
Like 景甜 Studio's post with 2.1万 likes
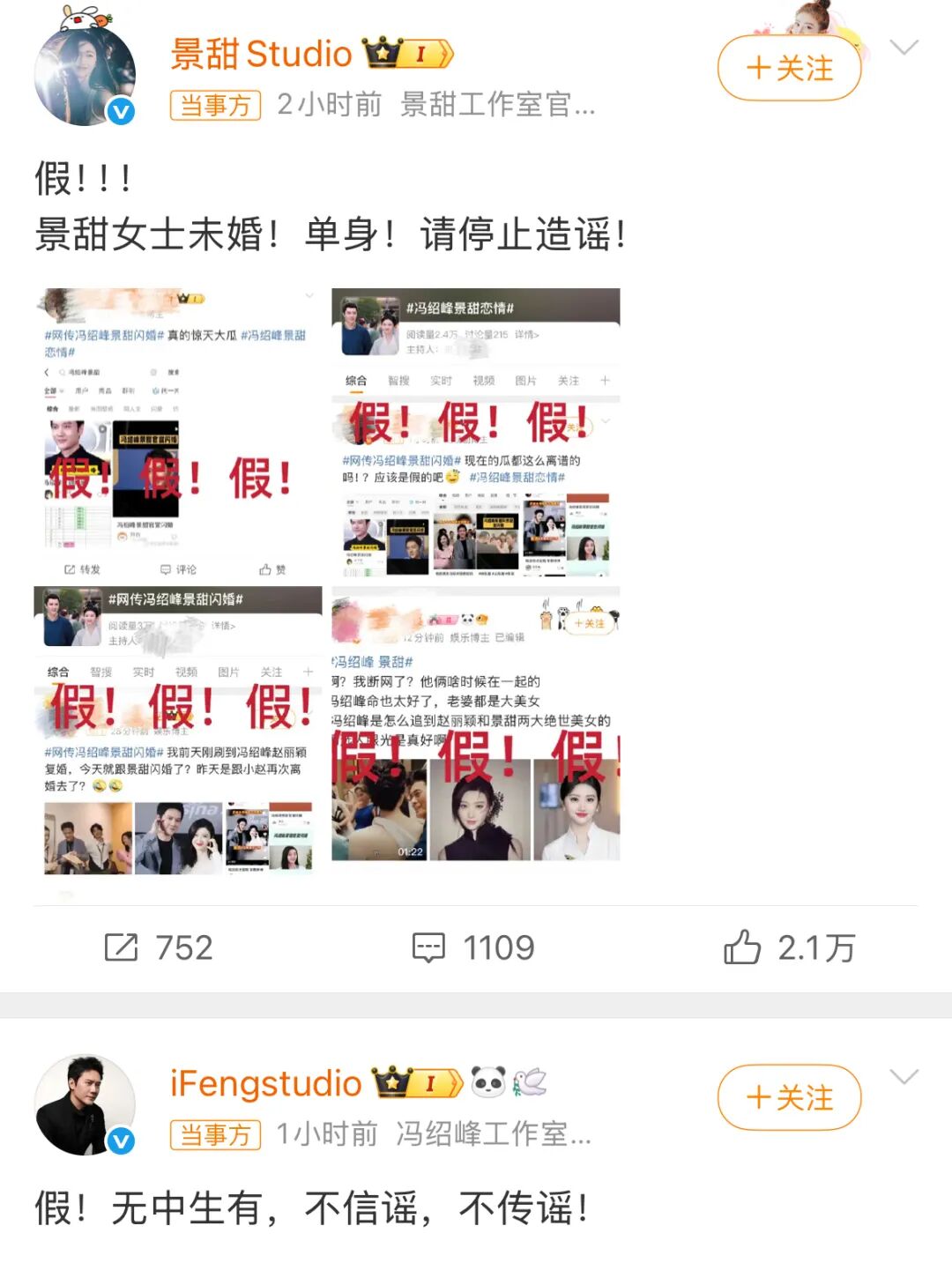tap(789, 947)
